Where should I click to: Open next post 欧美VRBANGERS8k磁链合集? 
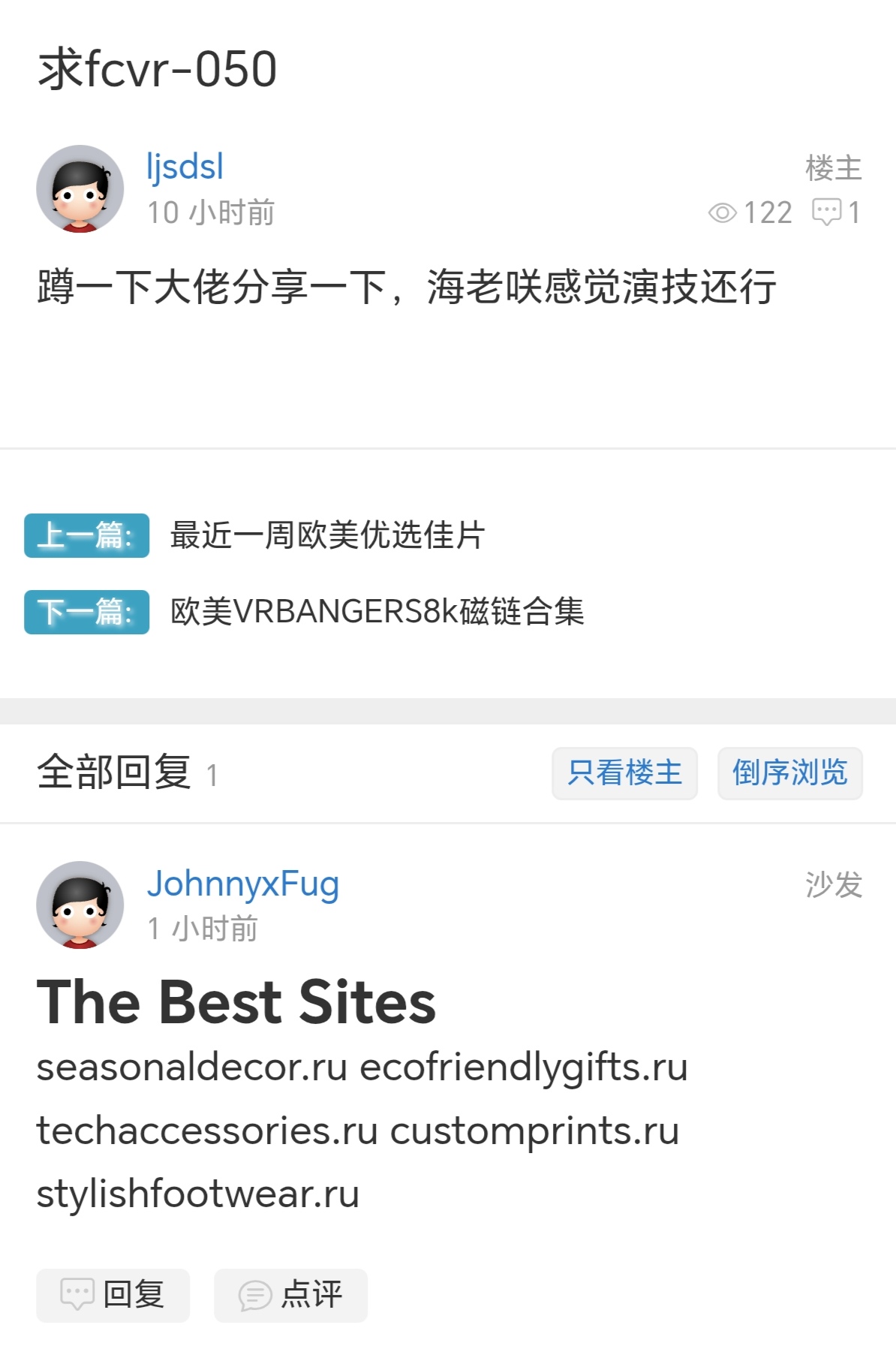click(x=377, y=611)
